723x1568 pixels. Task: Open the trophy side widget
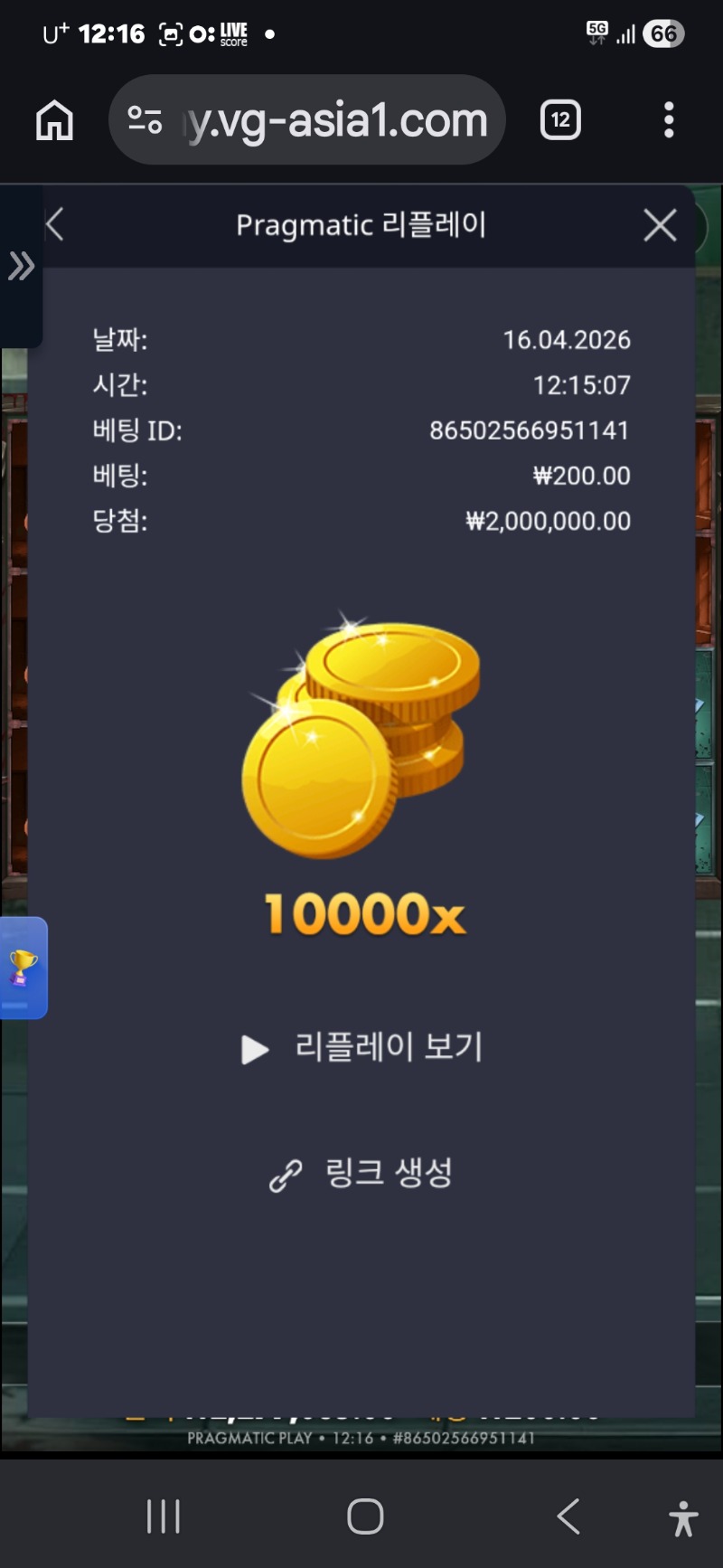[23, 968]
